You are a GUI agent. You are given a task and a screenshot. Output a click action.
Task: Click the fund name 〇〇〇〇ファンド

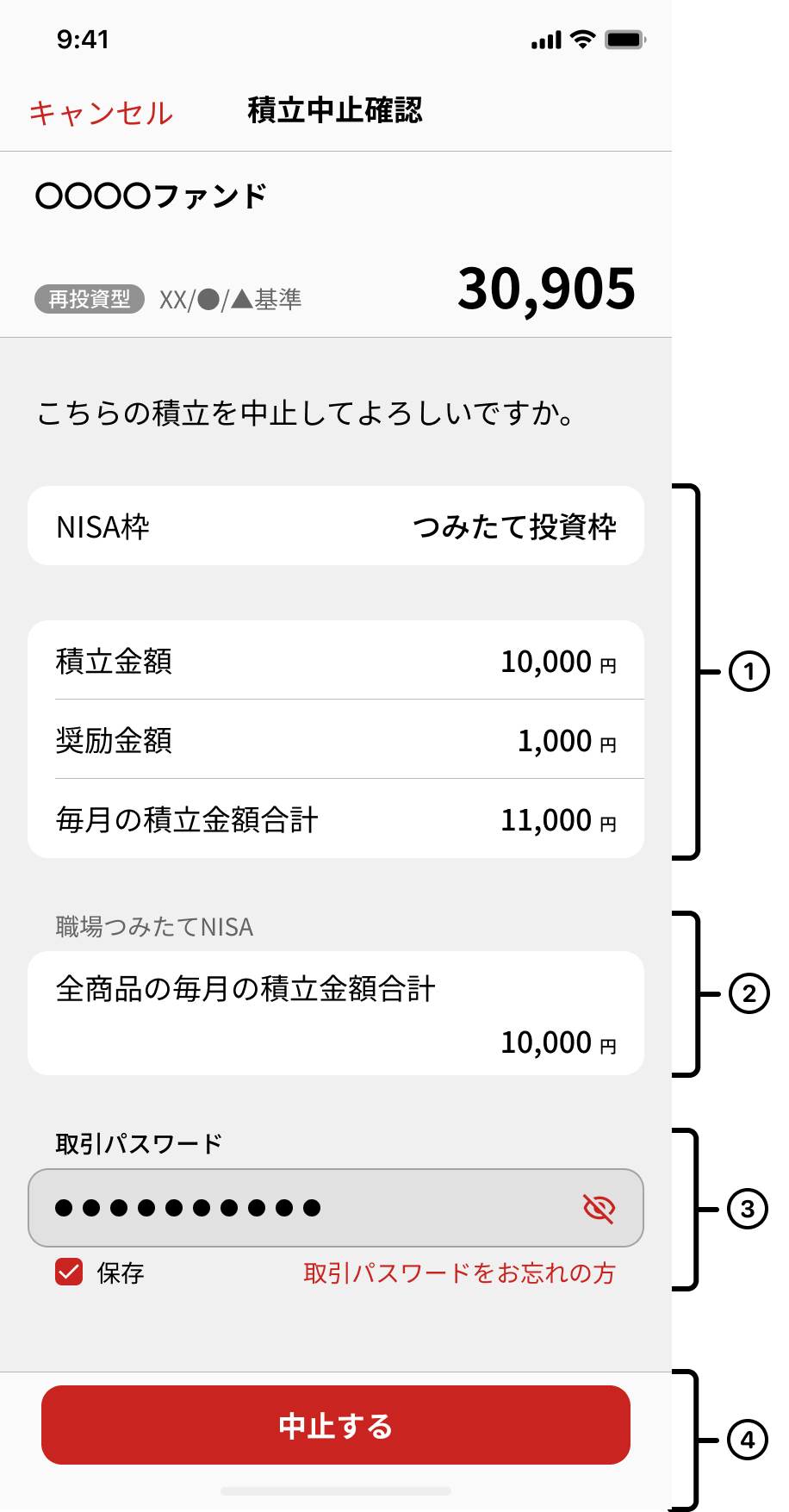[151, 195]
